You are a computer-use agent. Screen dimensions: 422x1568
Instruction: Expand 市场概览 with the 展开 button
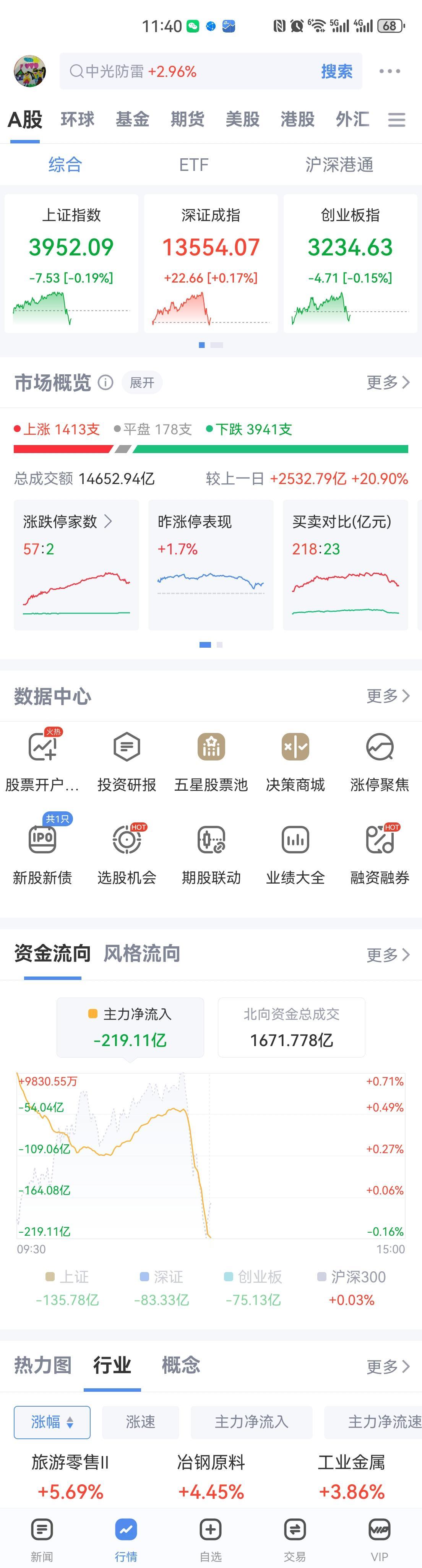click(x=142, y=382)
